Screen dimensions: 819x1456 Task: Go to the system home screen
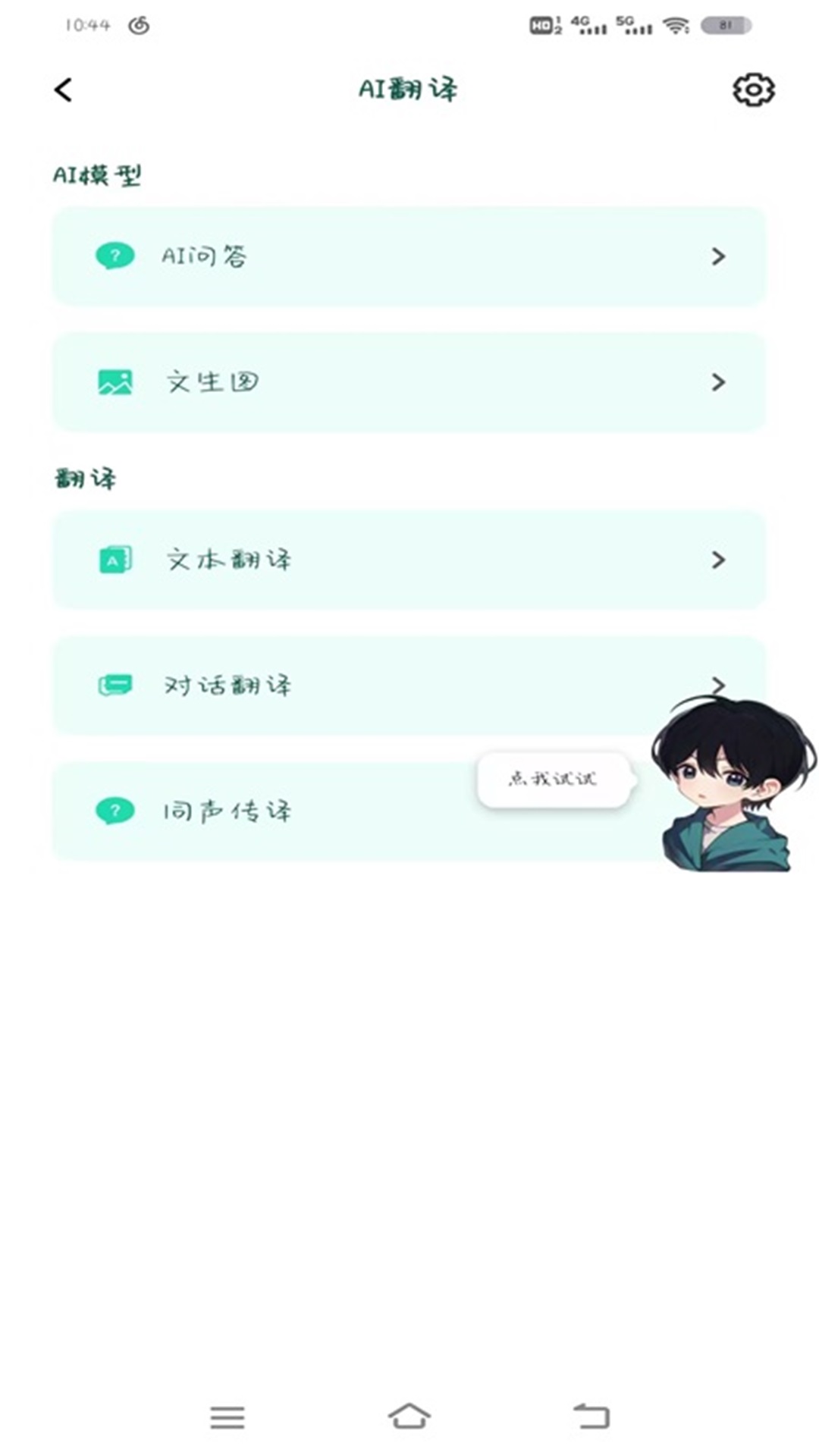pyautogui.click(x=409, y=1416)
